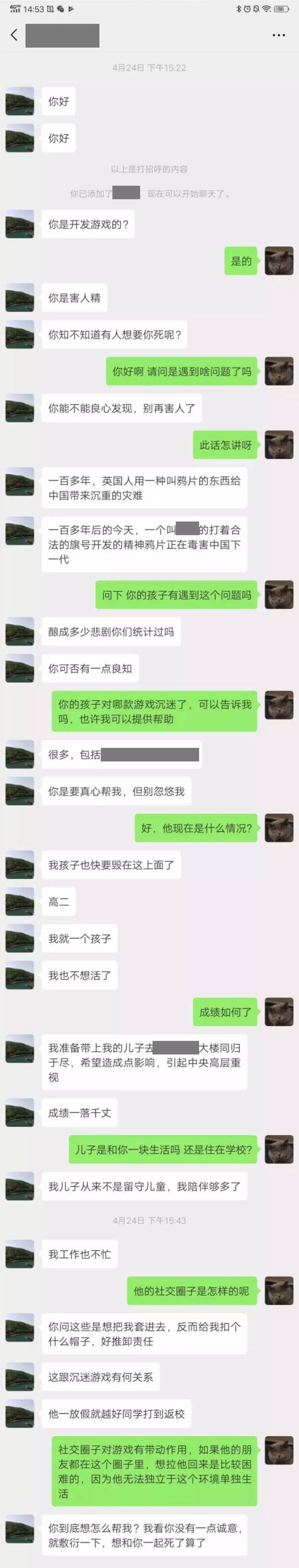Viewport: 299px width, 1568px height.
Task: Open sender's avatar beside '你是开发游戏的?'
Action: (x=19, y=224)
